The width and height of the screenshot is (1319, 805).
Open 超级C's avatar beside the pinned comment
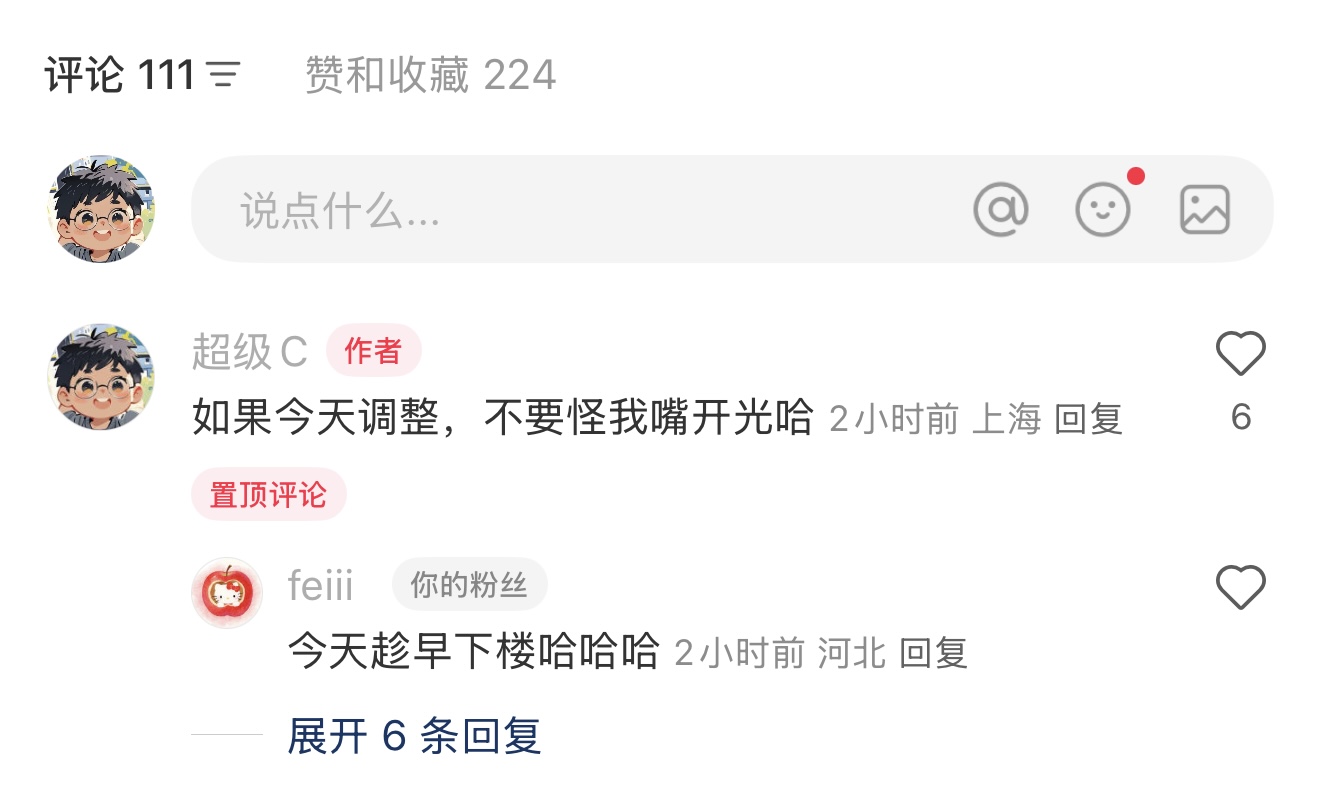(x=101, y=377)
